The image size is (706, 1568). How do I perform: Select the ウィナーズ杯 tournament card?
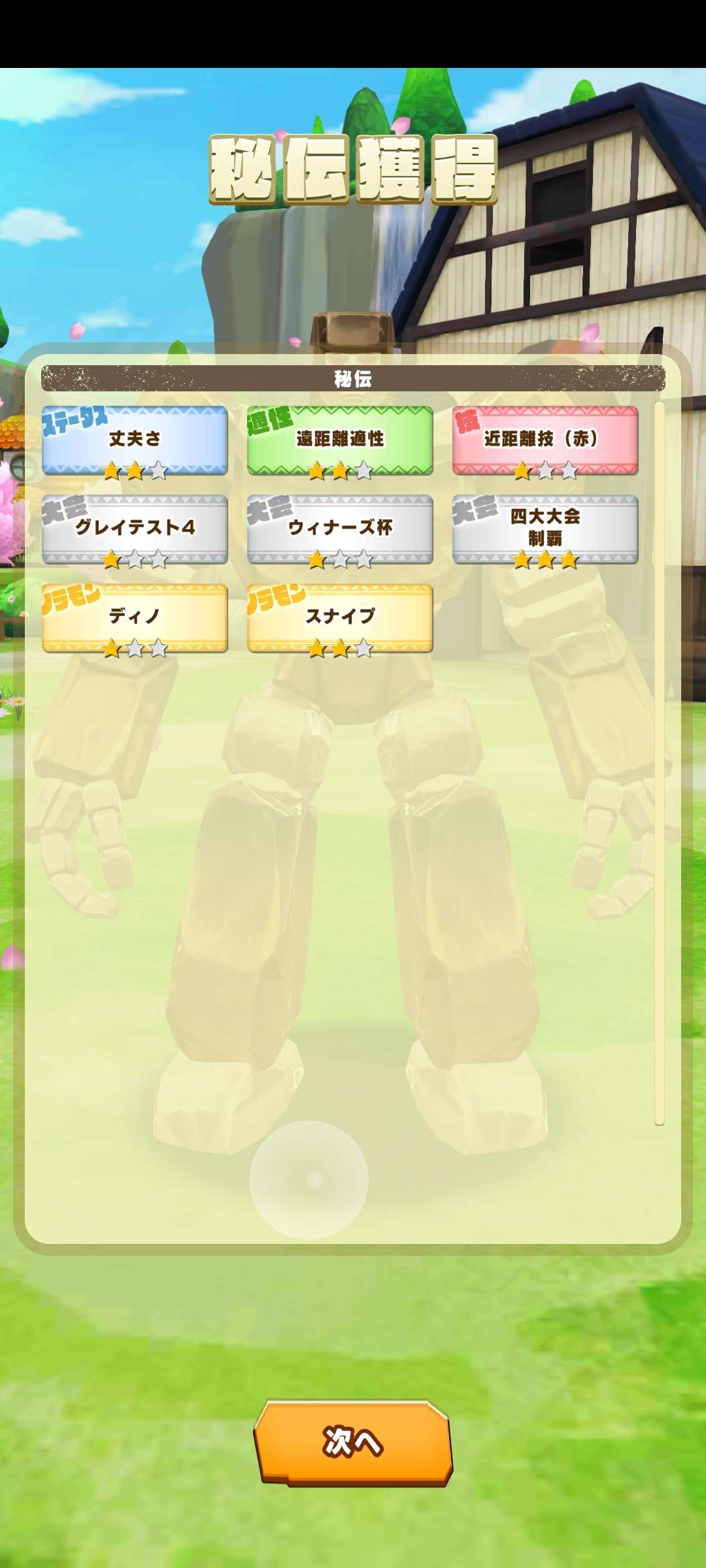point(340,529)
